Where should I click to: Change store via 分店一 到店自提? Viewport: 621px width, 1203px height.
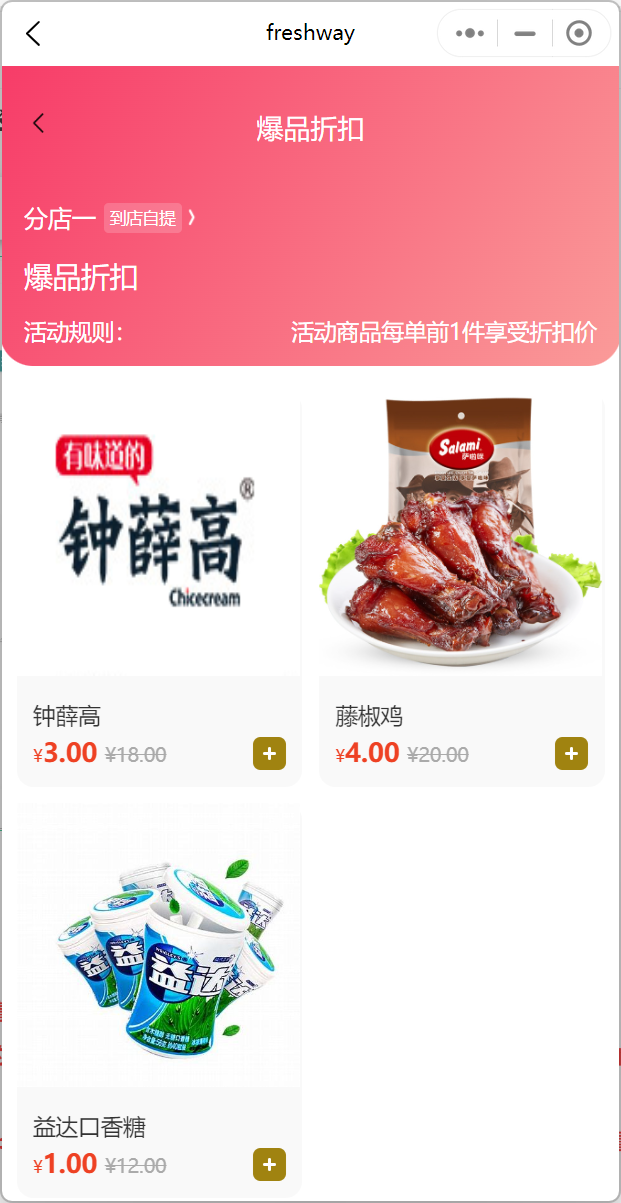pyautogui.click(x=110, y=218)
